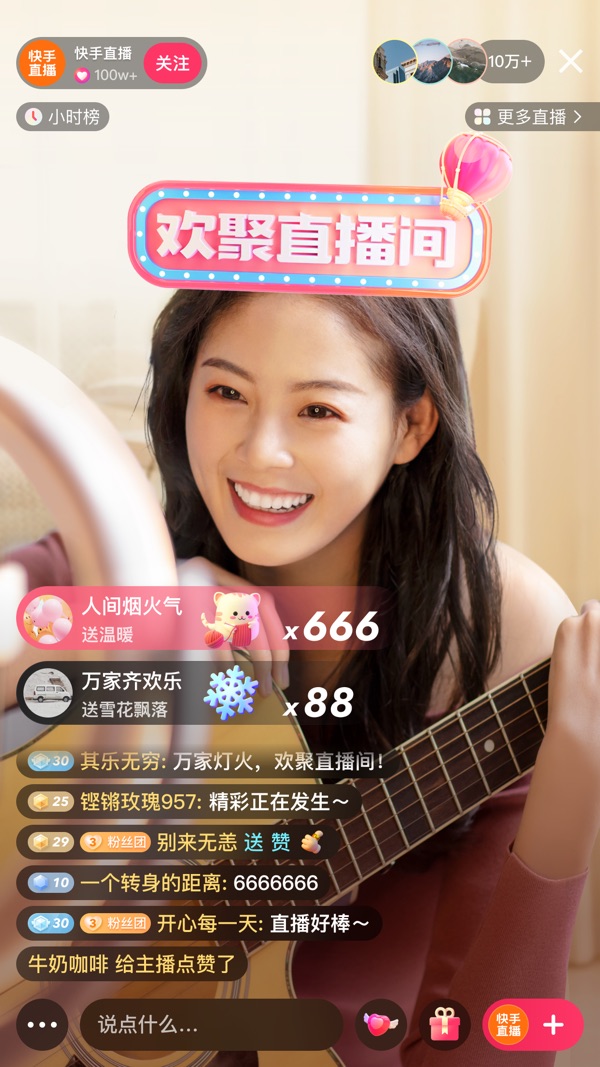Viewport: 600px width, 1067px height.
Task: Open comment by 开心每一天
Action: point(198,923)
